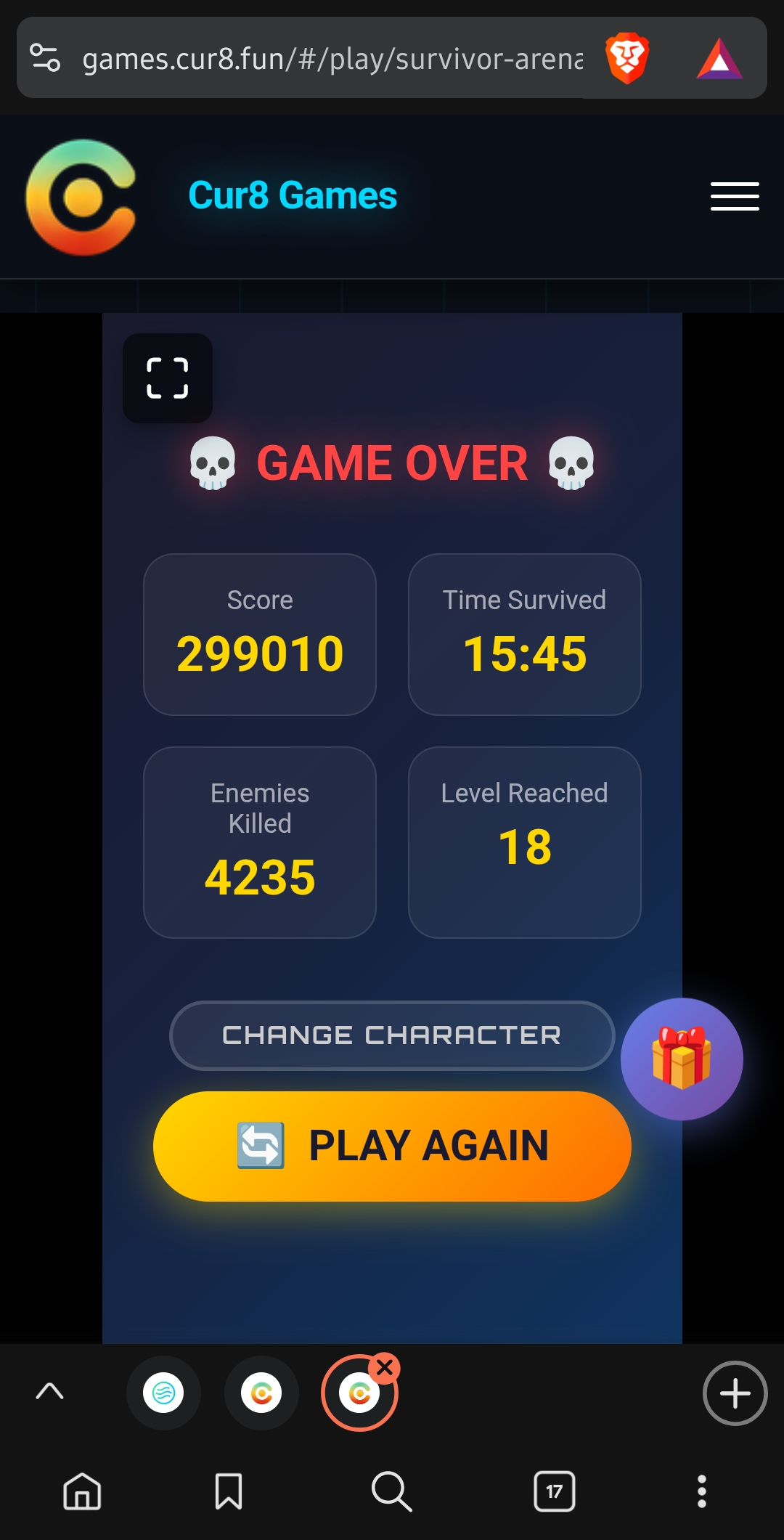Open Brave Shields lion icon

pos(626,58)
